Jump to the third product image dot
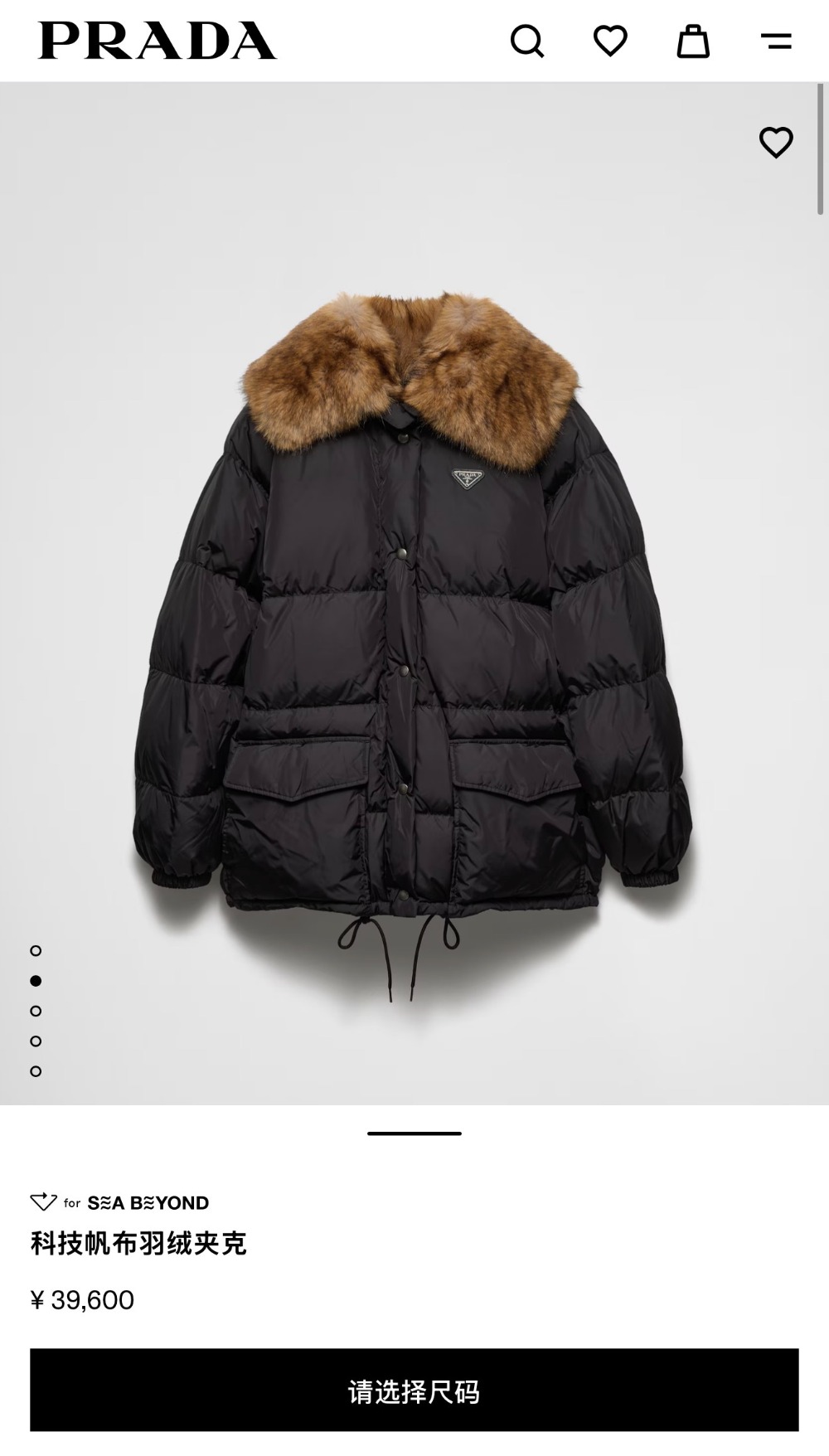This screenshot has width=829, height=1456. tap(36, 1011)
